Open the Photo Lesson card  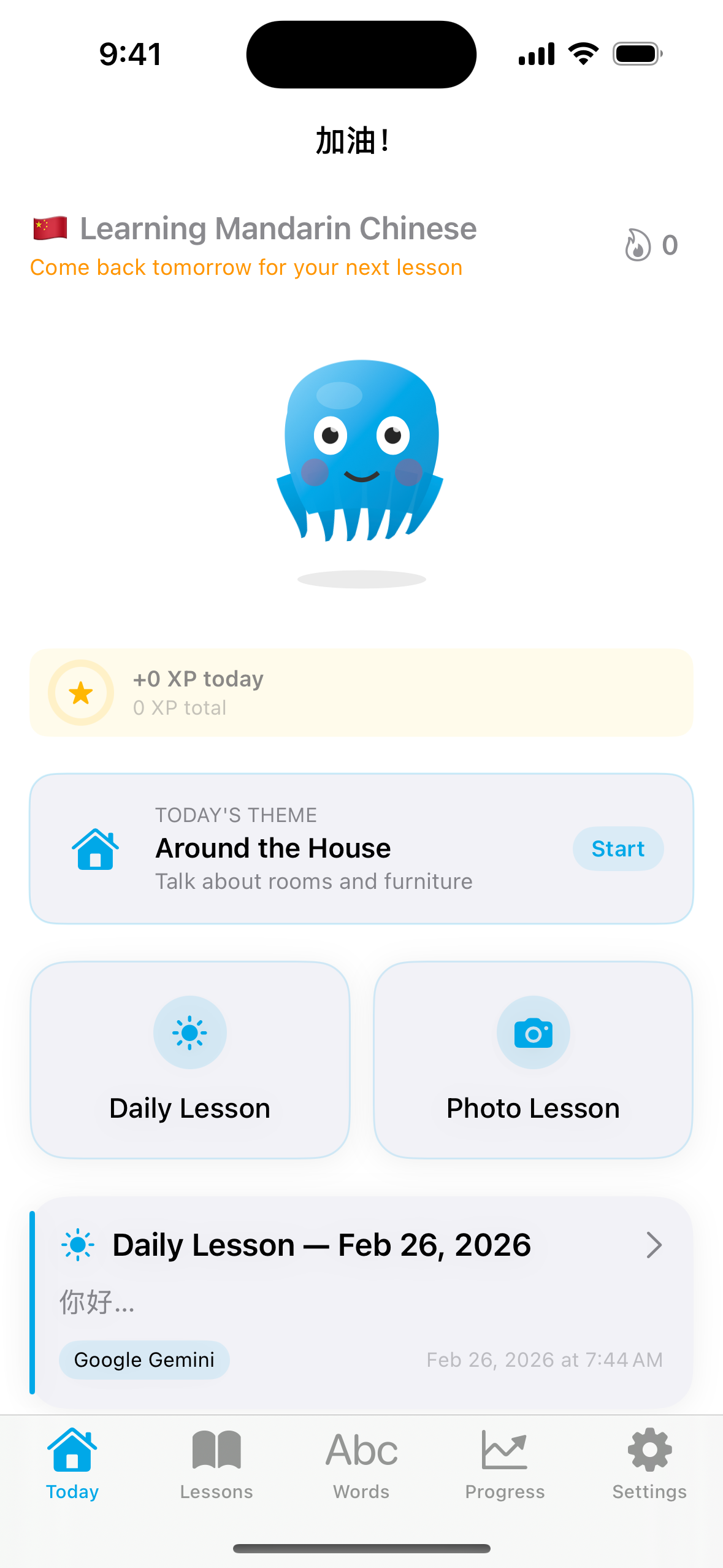(533, 1059)
